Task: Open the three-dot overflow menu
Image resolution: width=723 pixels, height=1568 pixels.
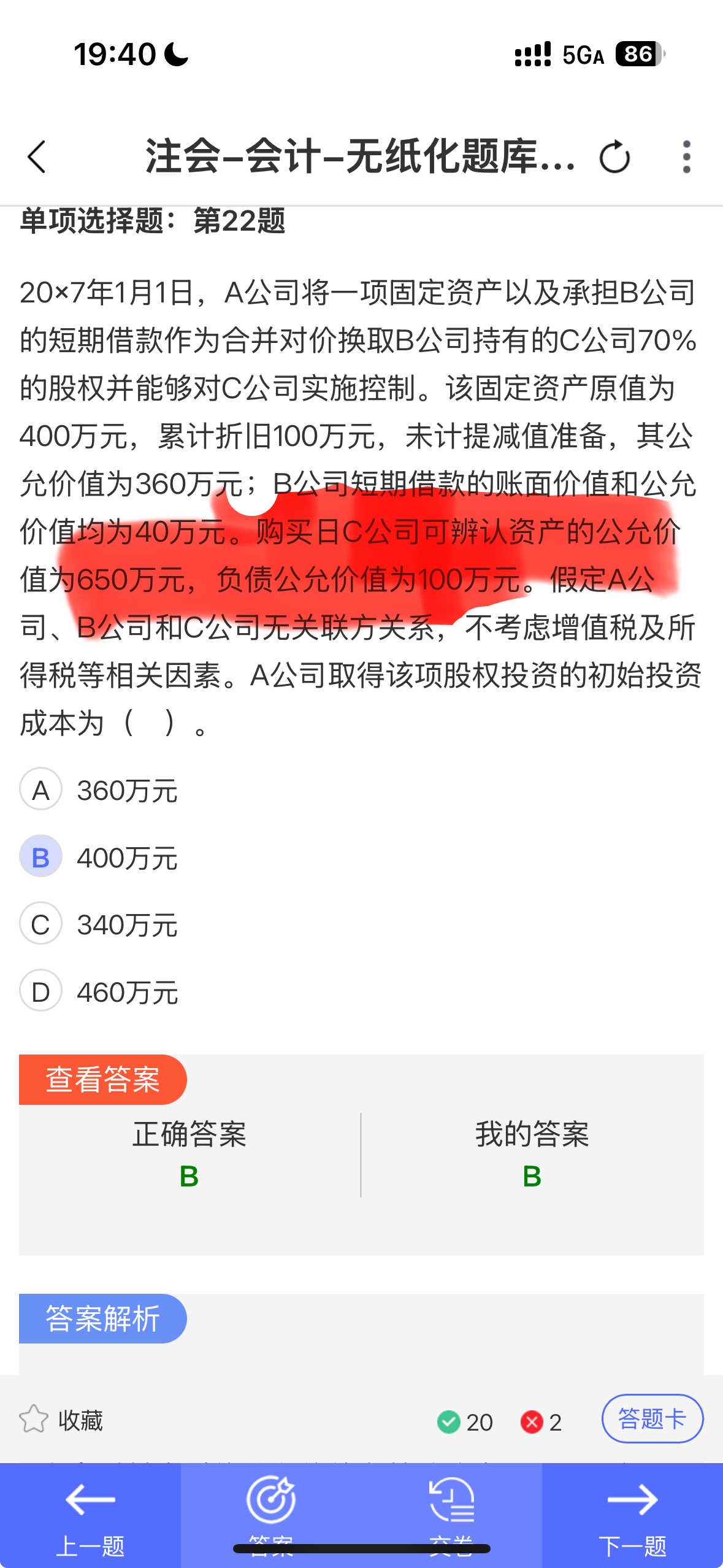Action: [x=686, y=157]
